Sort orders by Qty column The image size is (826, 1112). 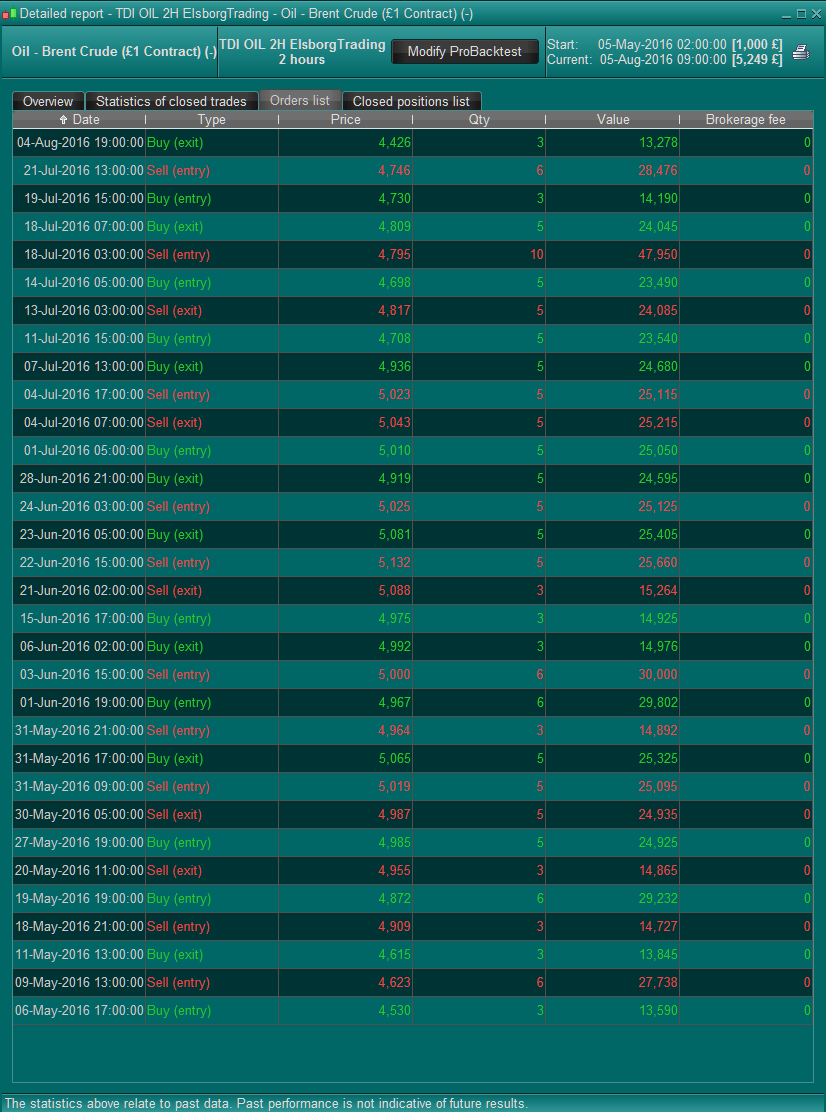click(480, 119)
